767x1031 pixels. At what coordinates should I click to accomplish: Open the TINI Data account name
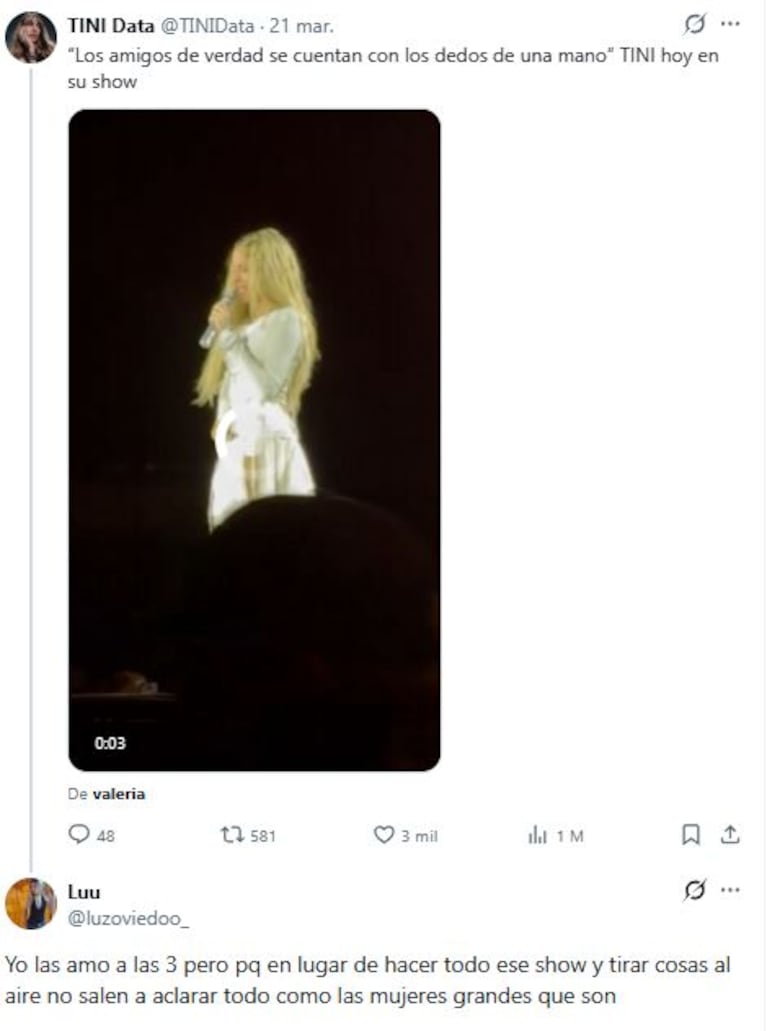(x=110, y=26)
